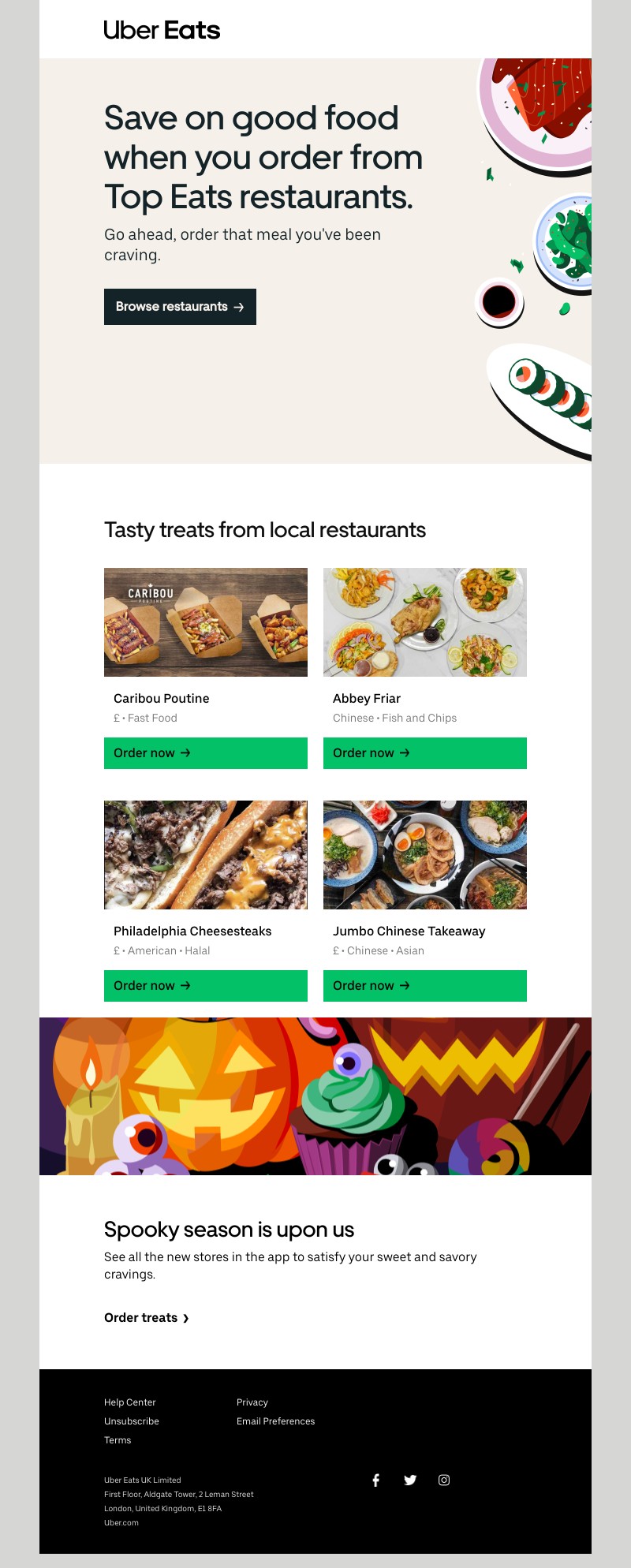Open Abbey Friar food photo
This screenshot has width=631, height=1568.
click(424, 622)
